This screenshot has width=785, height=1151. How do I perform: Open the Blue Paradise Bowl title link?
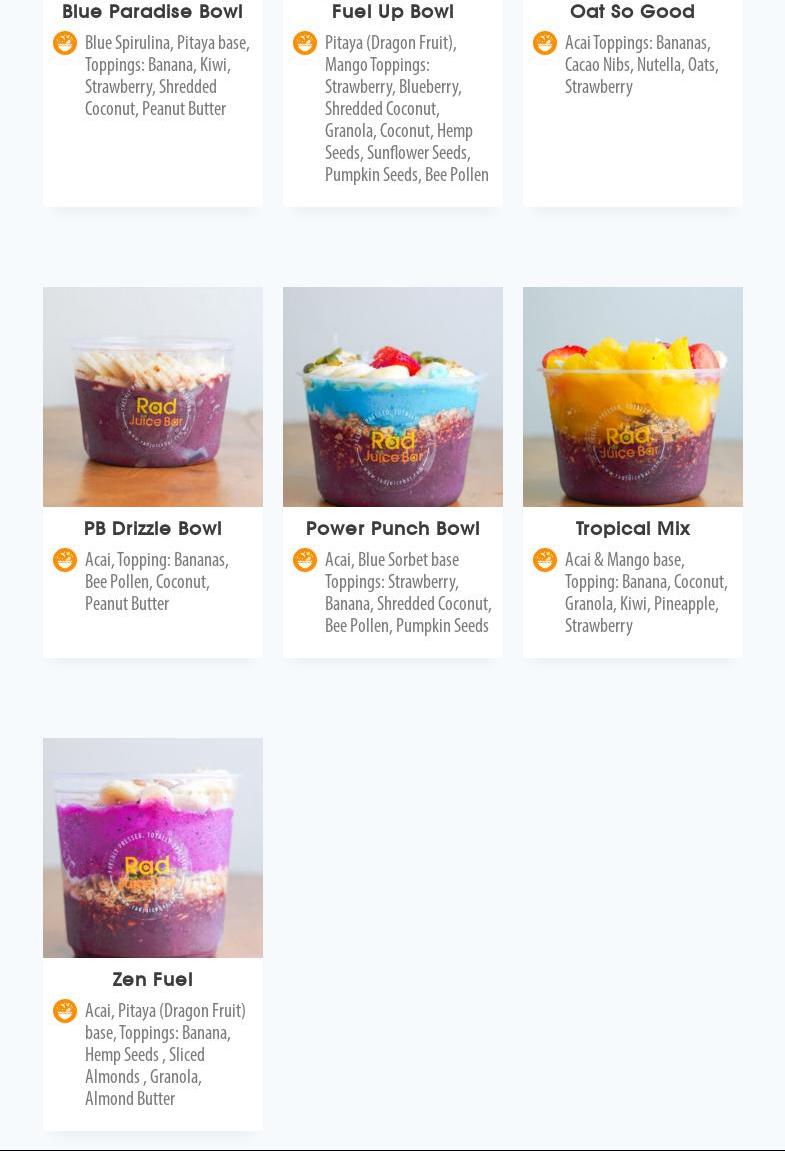[152, 12]
